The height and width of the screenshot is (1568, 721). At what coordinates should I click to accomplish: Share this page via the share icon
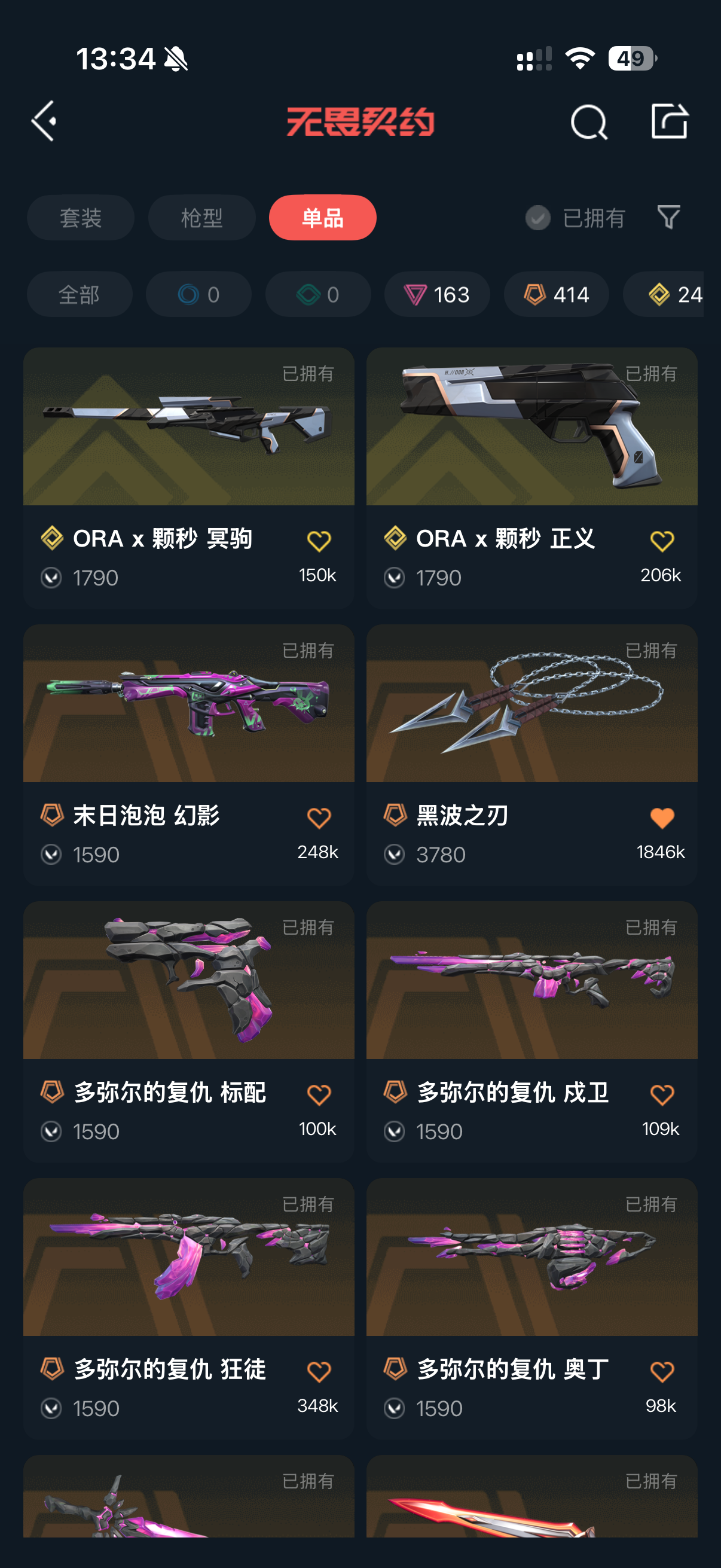668,121
